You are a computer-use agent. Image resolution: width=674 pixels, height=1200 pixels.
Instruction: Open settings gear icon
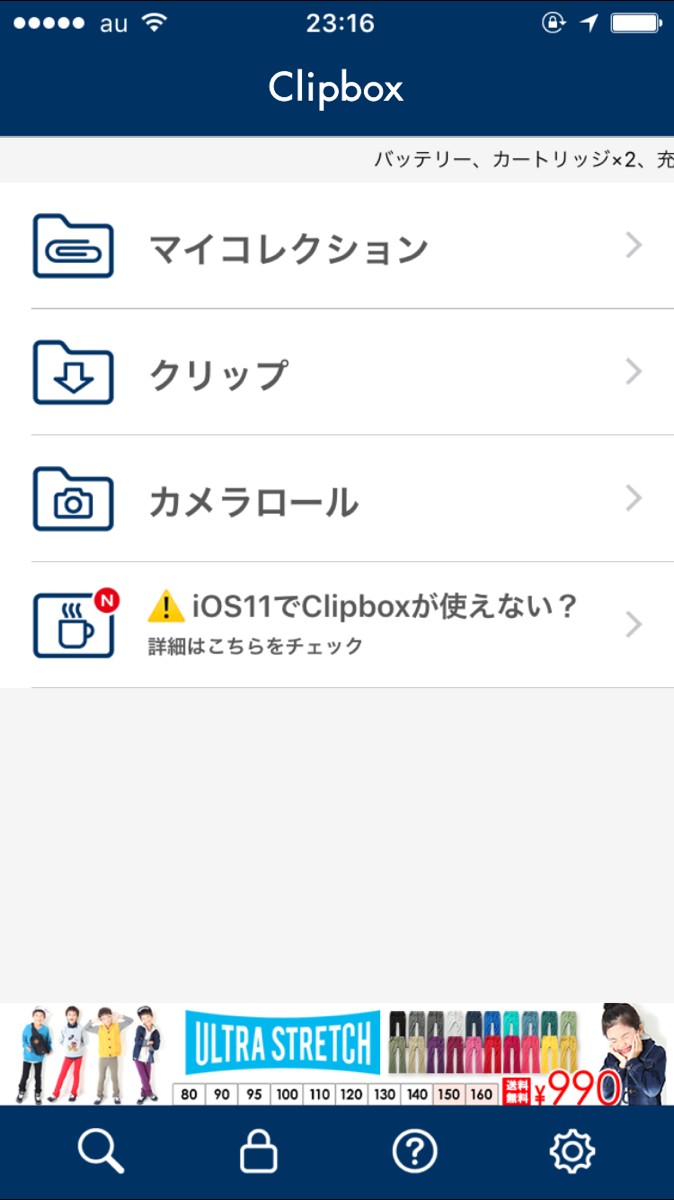click(572, 1153)
